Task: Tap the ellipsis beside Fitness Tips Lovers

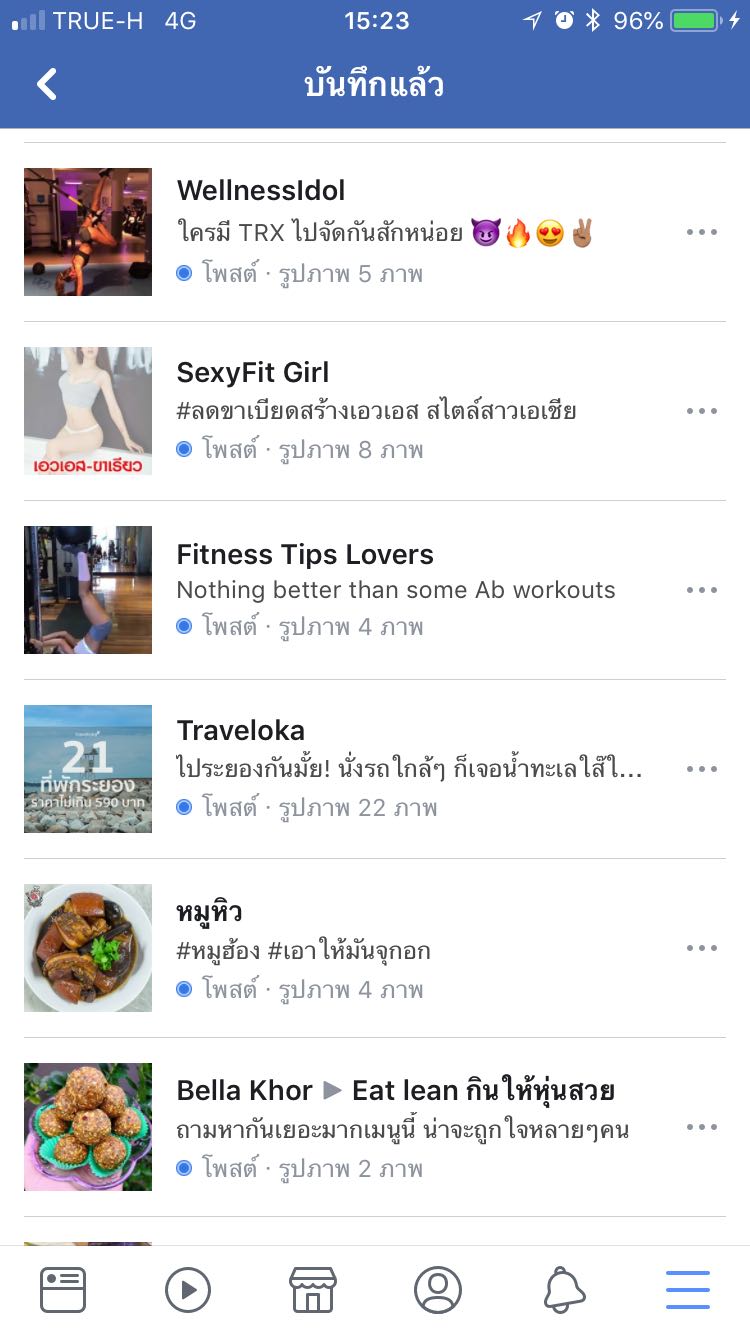Action: coord(702,590)
